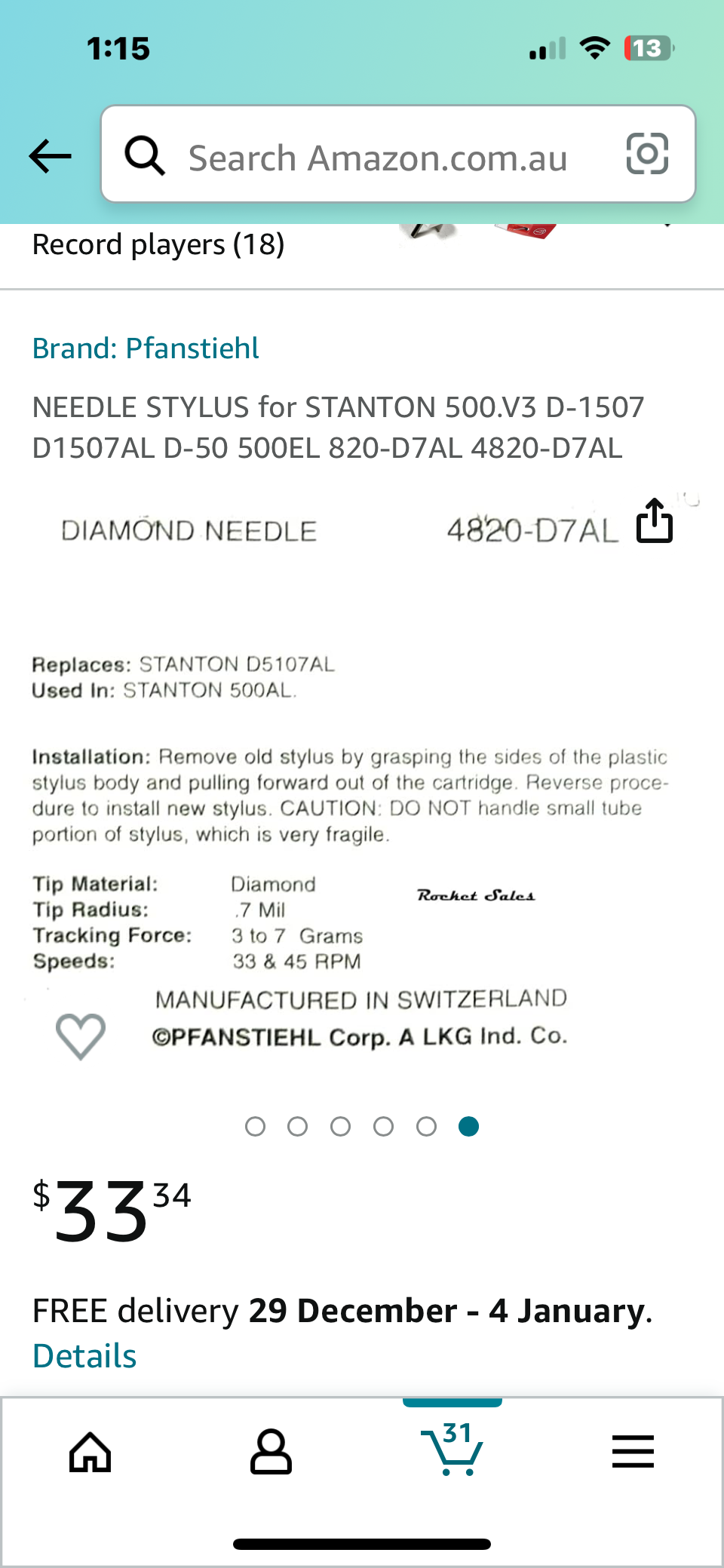
Task: Open the account profile tab
Action: [x=271, y=1452]
